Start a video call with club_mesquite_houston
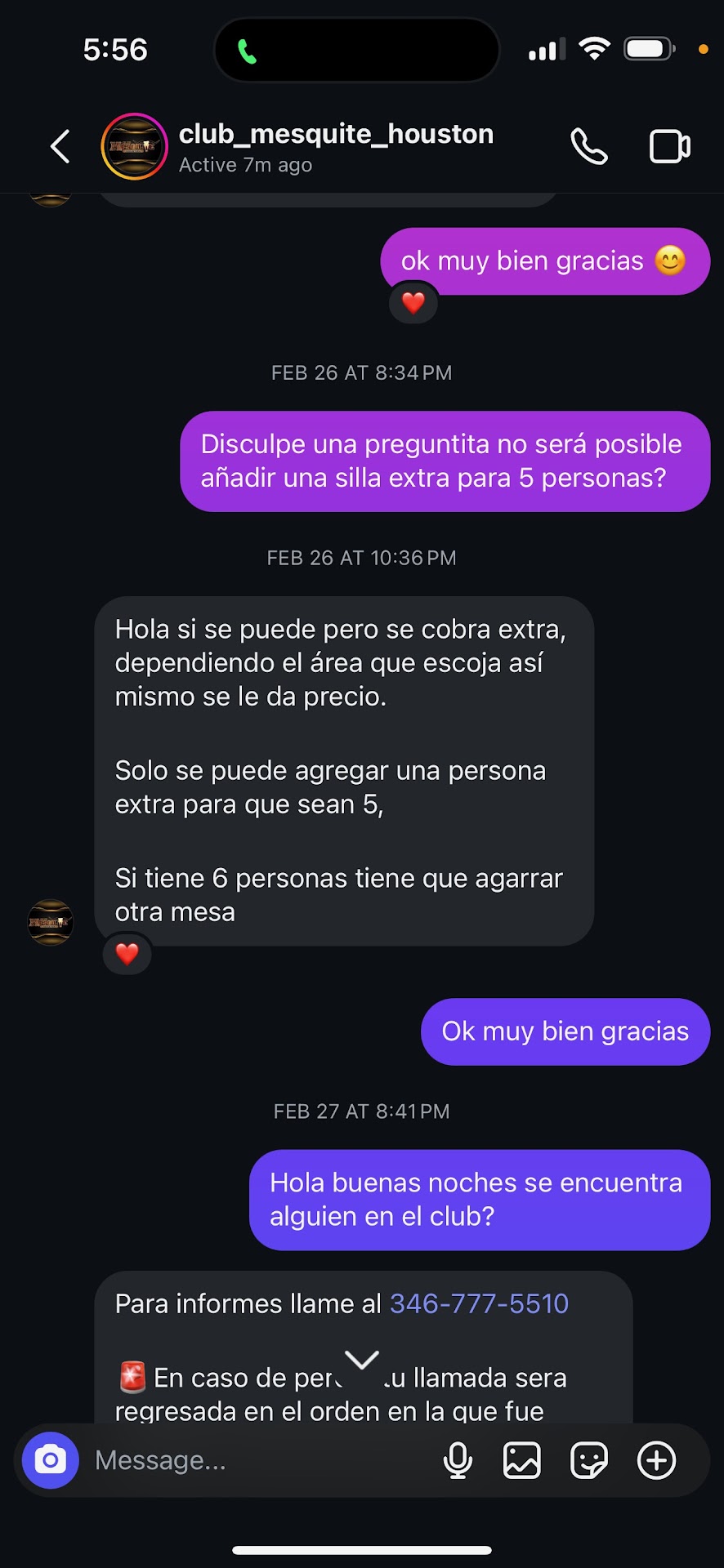The height and width of the screenshot is (1568, 724). pos(669,147)
